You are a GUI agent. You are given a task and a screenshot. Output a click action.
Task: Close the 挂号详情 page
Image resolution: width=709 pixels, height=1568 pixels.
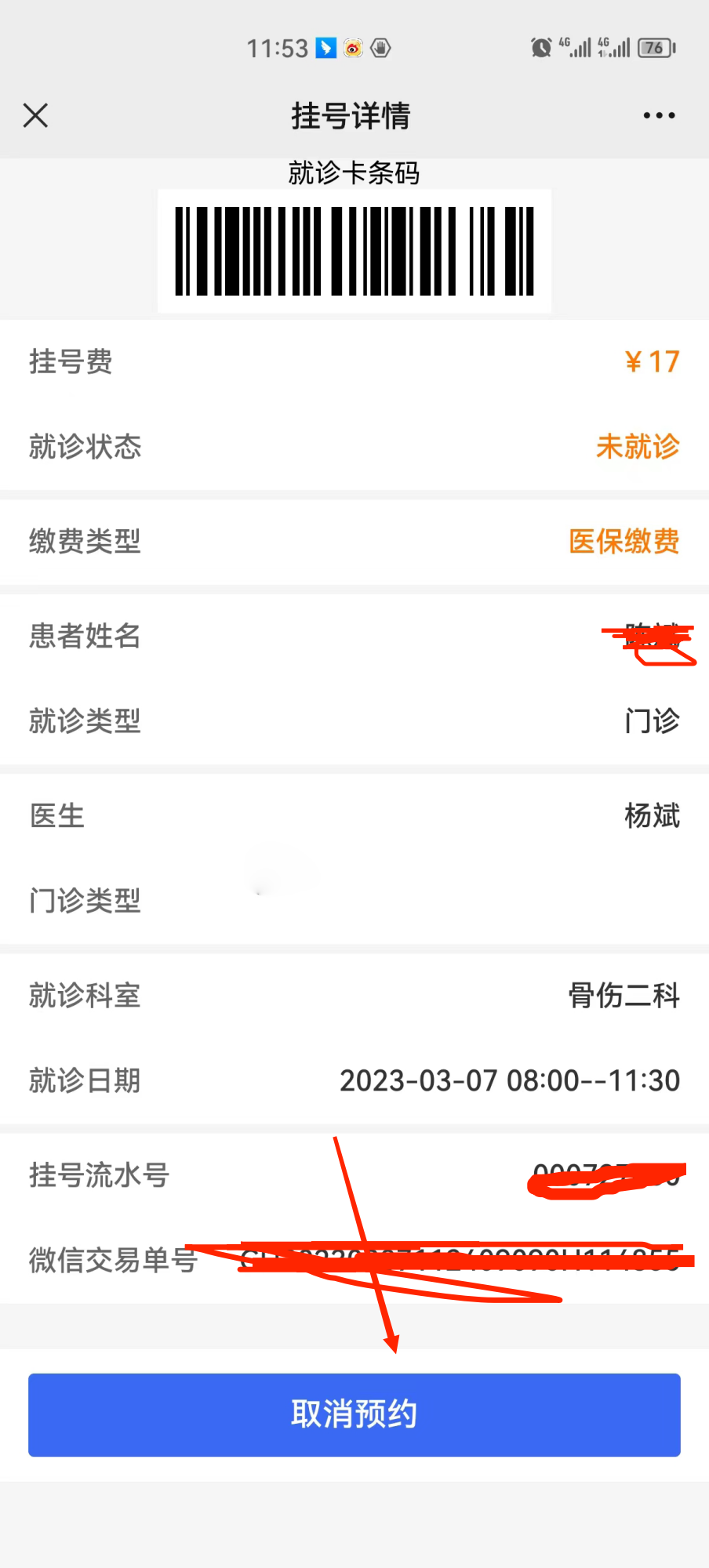[x=35, y=115]
